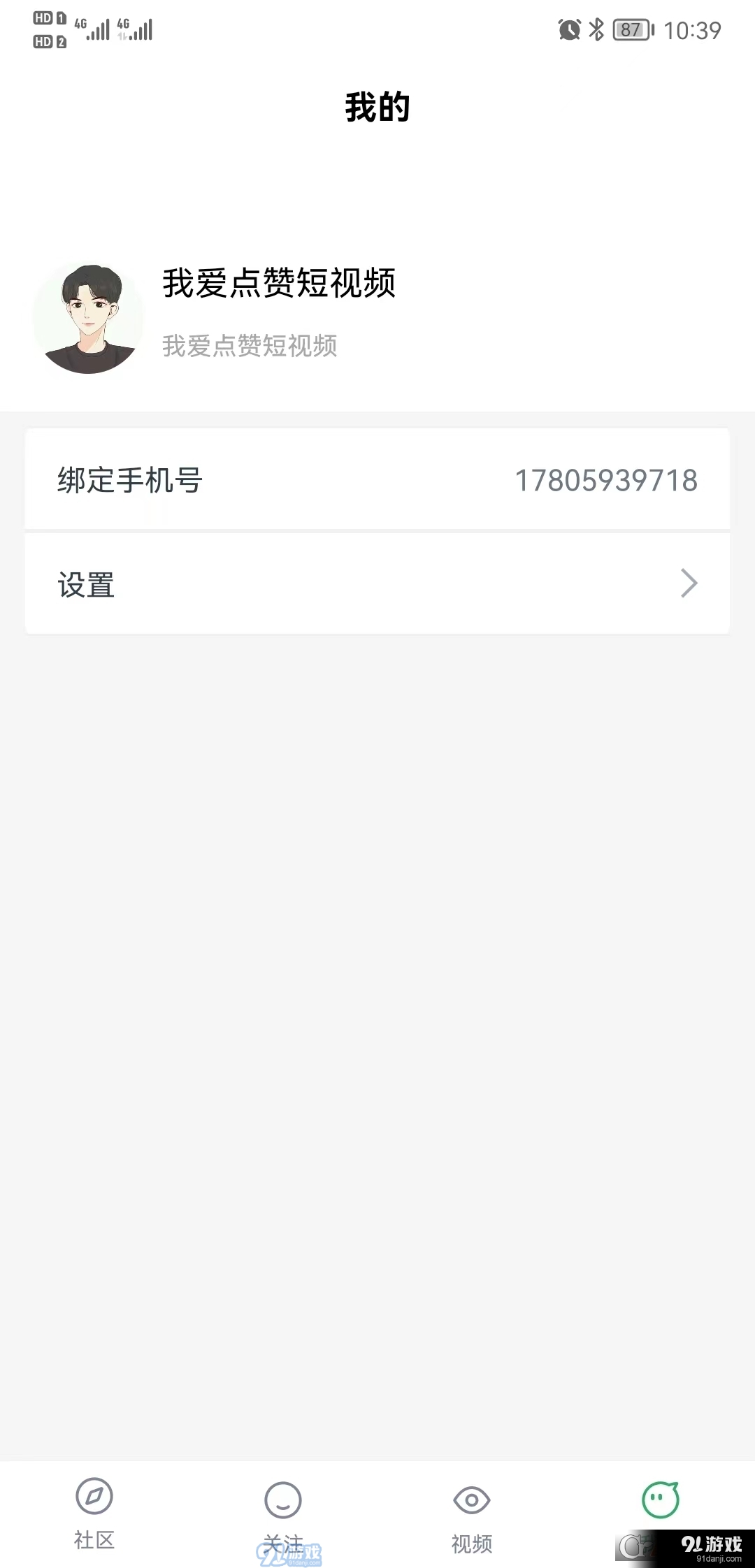Expand the 设置 row via its chevron

pyautogui.click(x=689, y=583)
